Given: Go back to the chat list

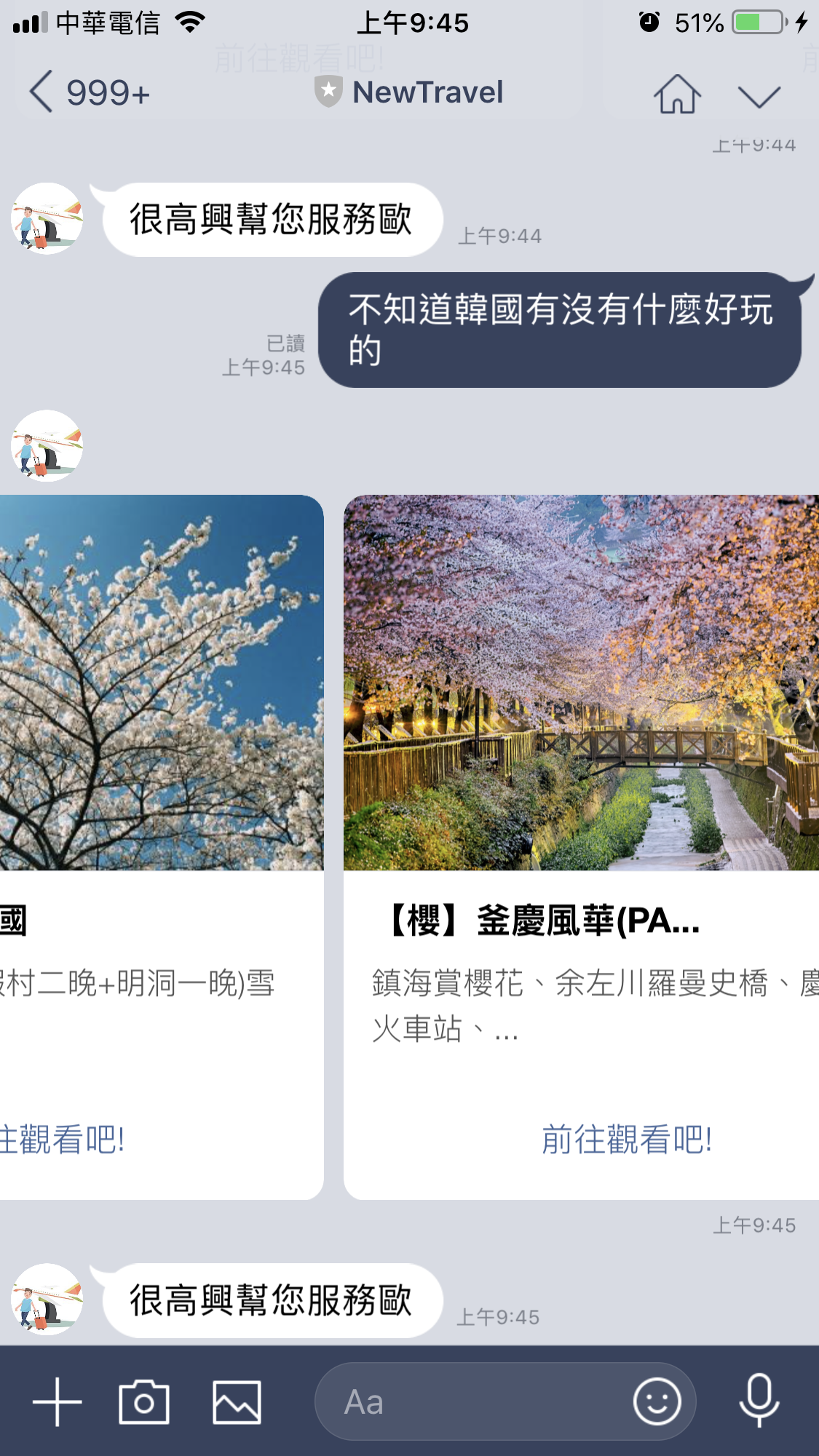Looking at the screenshot, I should (x=42, y=92).
